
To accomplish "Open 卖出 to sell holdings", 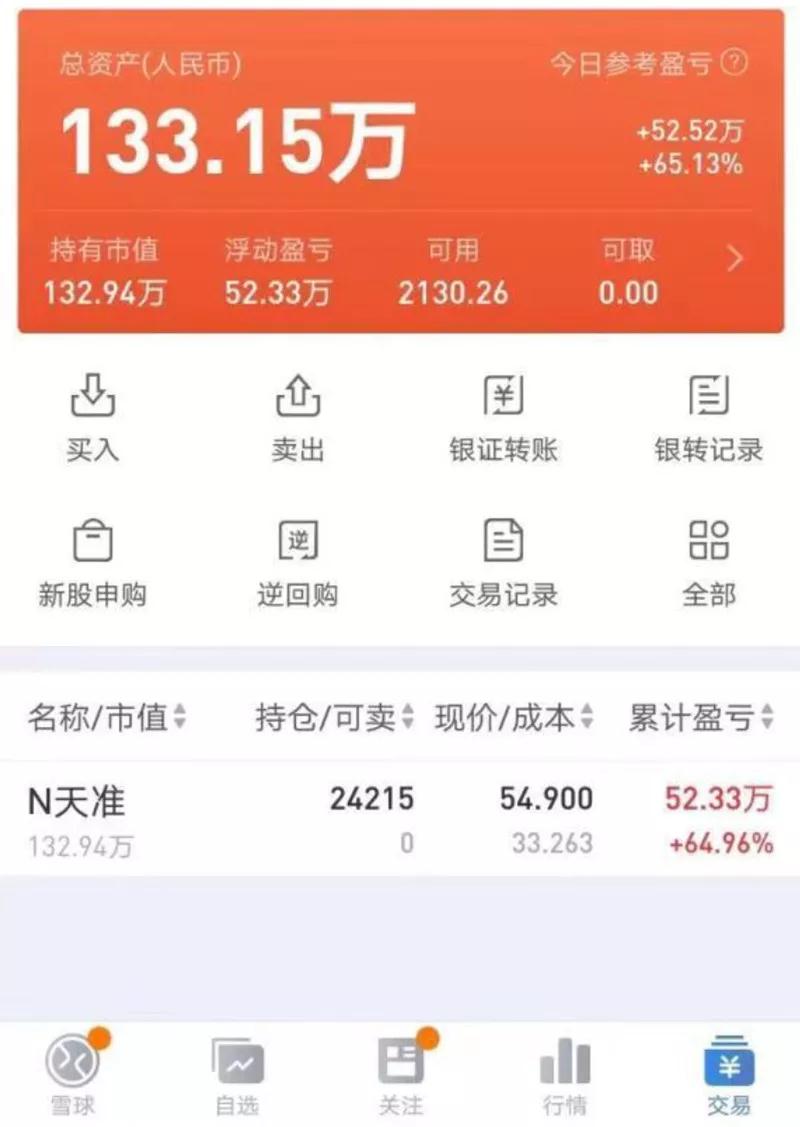I will (x=298, y=418).
